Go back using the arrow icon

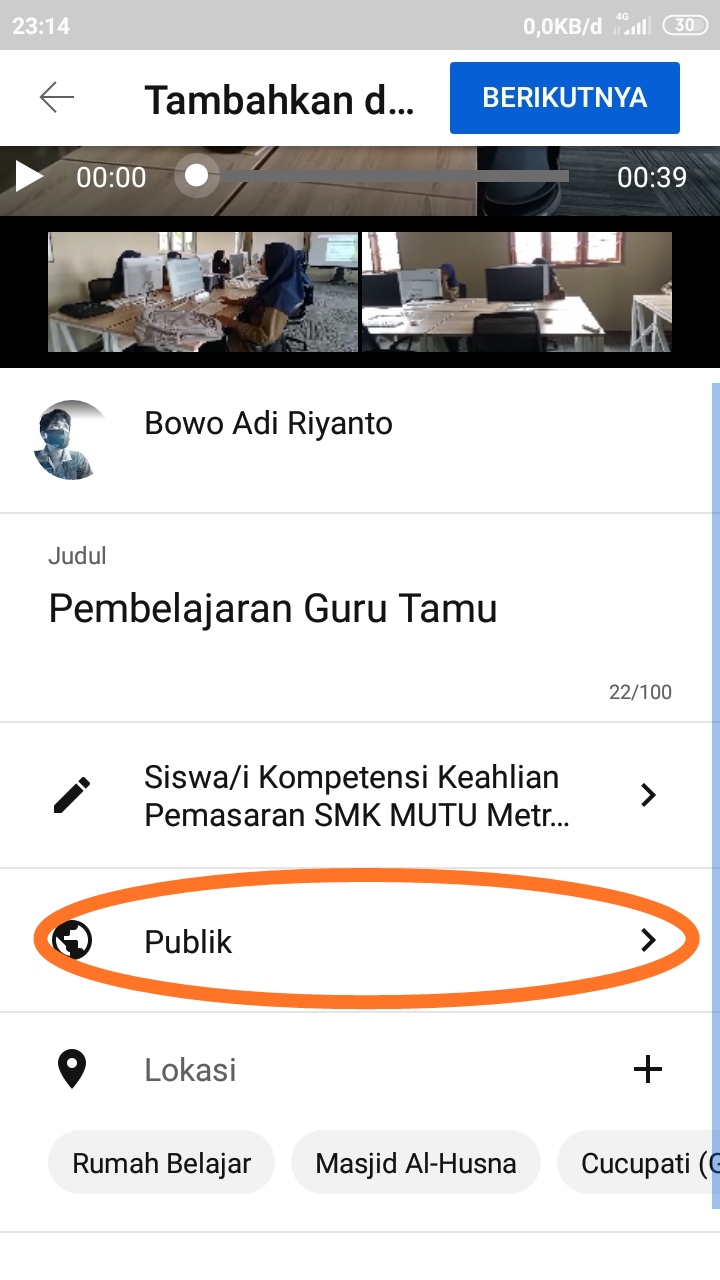tap(57, 97)
